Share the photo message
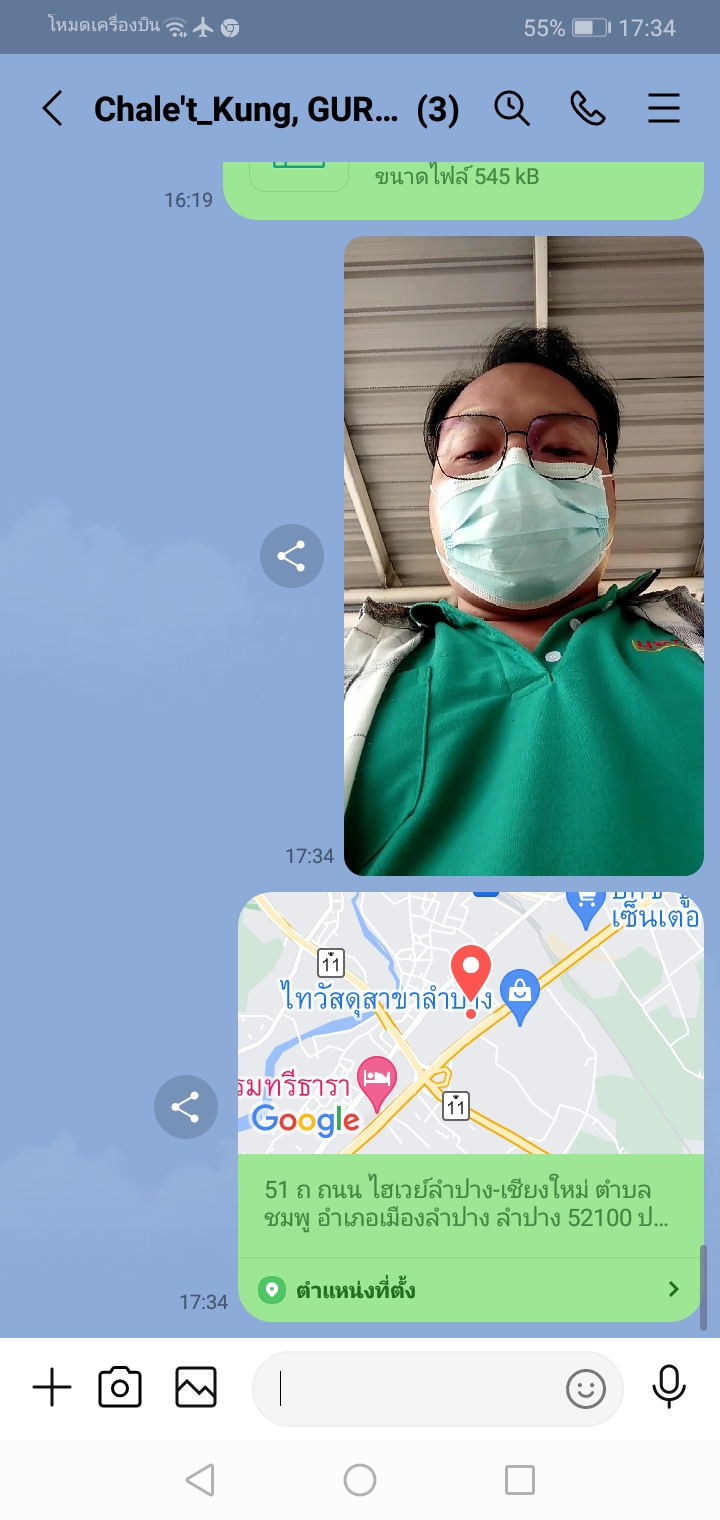This screenshot has width=720, height=1520. 291,556
